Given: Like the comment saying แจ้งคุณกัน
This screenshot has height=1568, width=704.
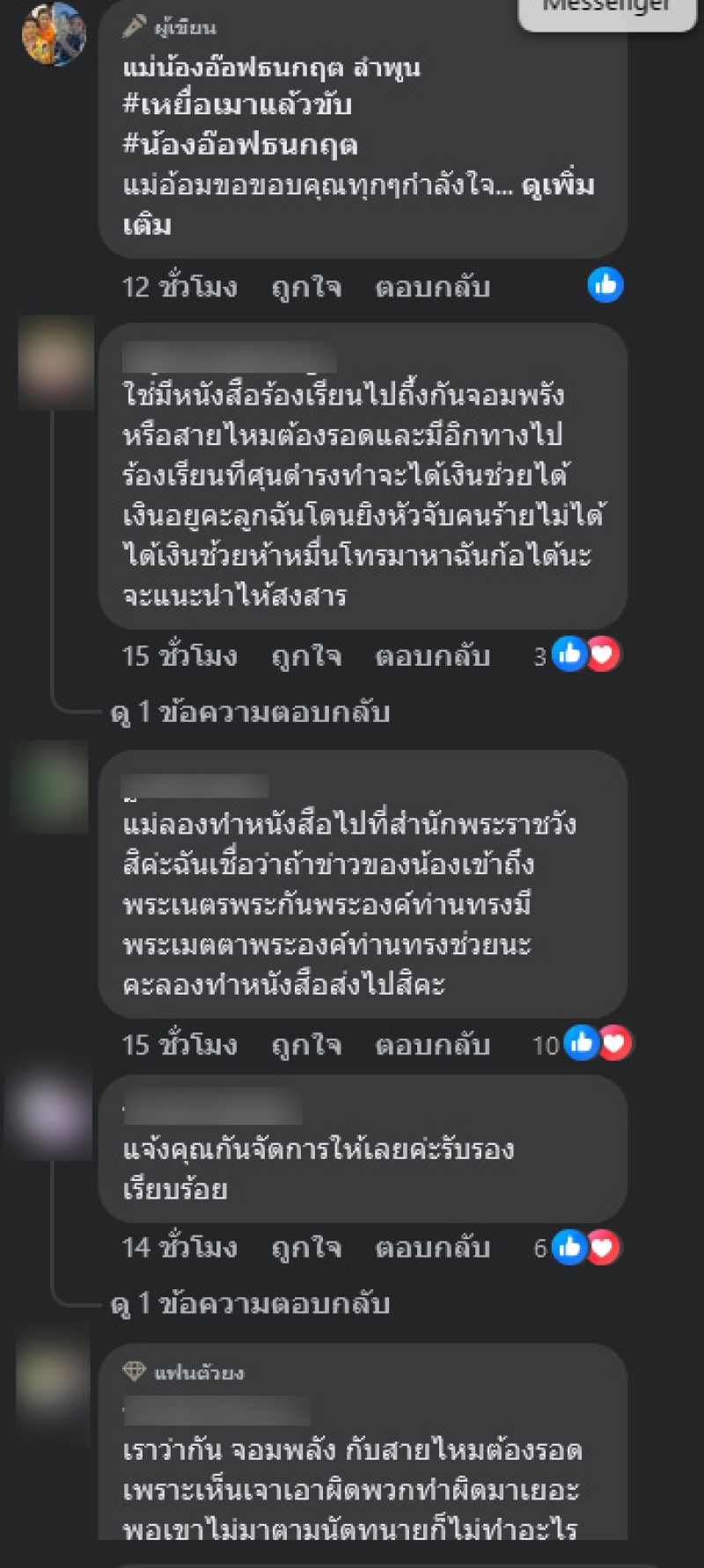Looking at the screenshot, I should tap(306, 1247).
